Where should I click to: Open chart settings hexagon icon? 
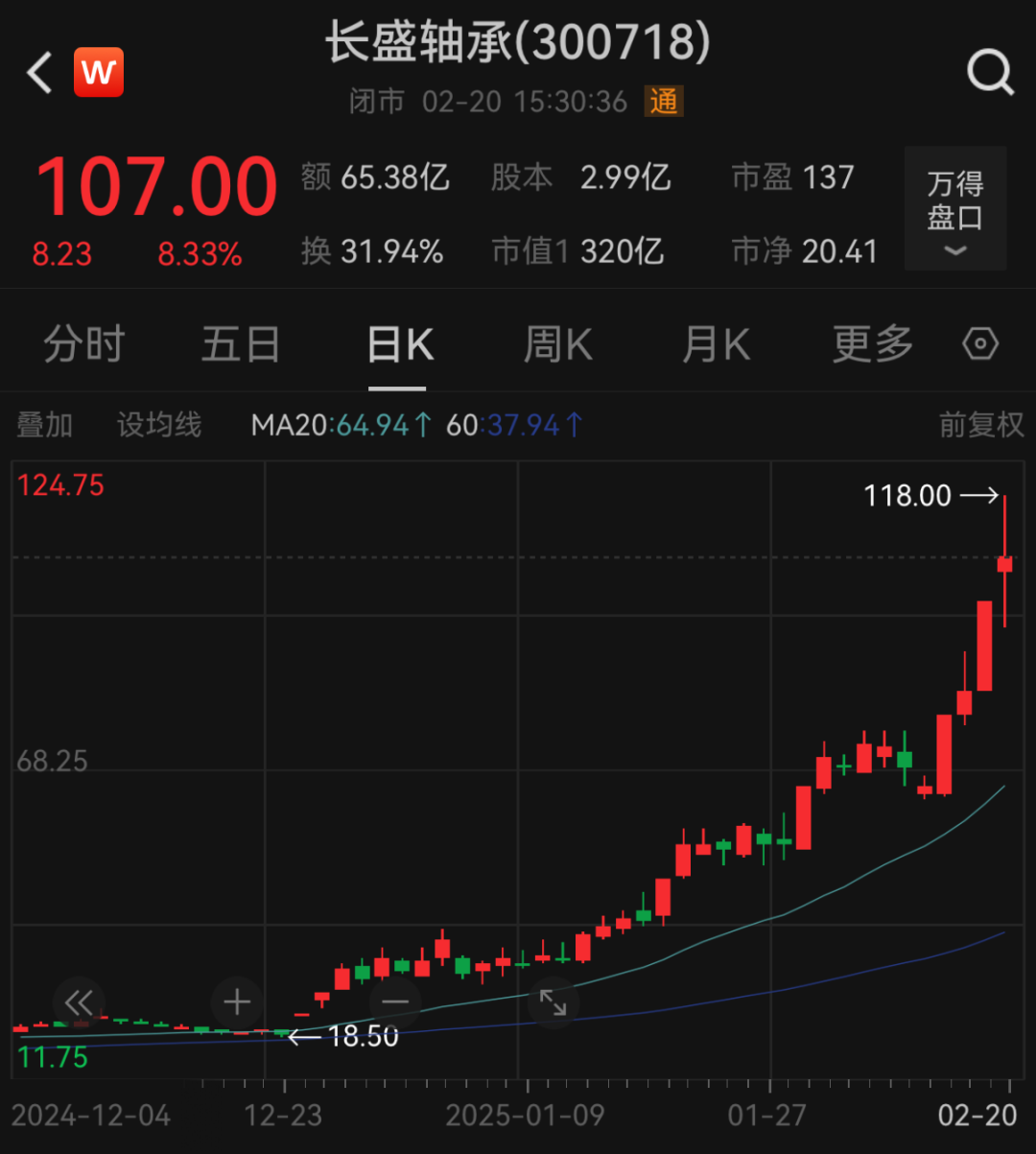[x=980, y=344]
